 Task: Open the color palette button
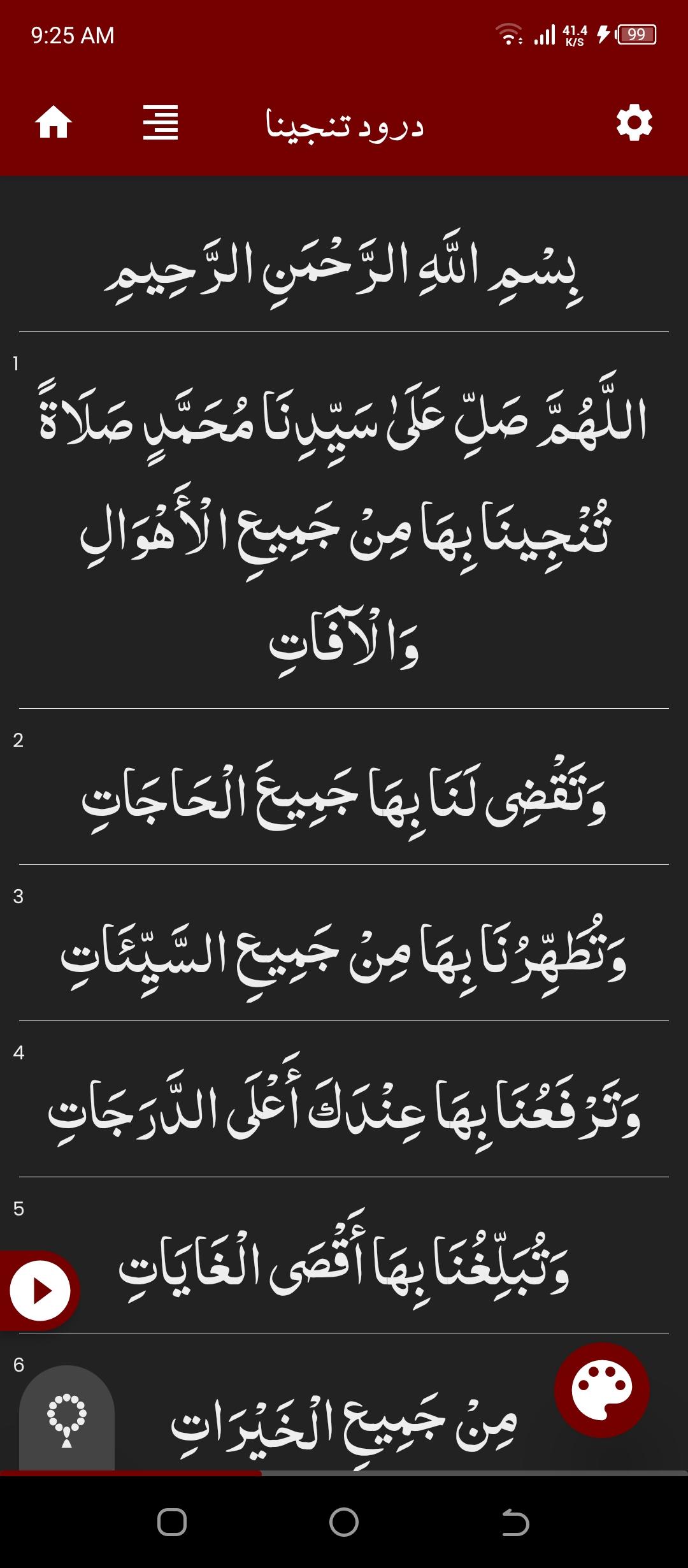602,1390
